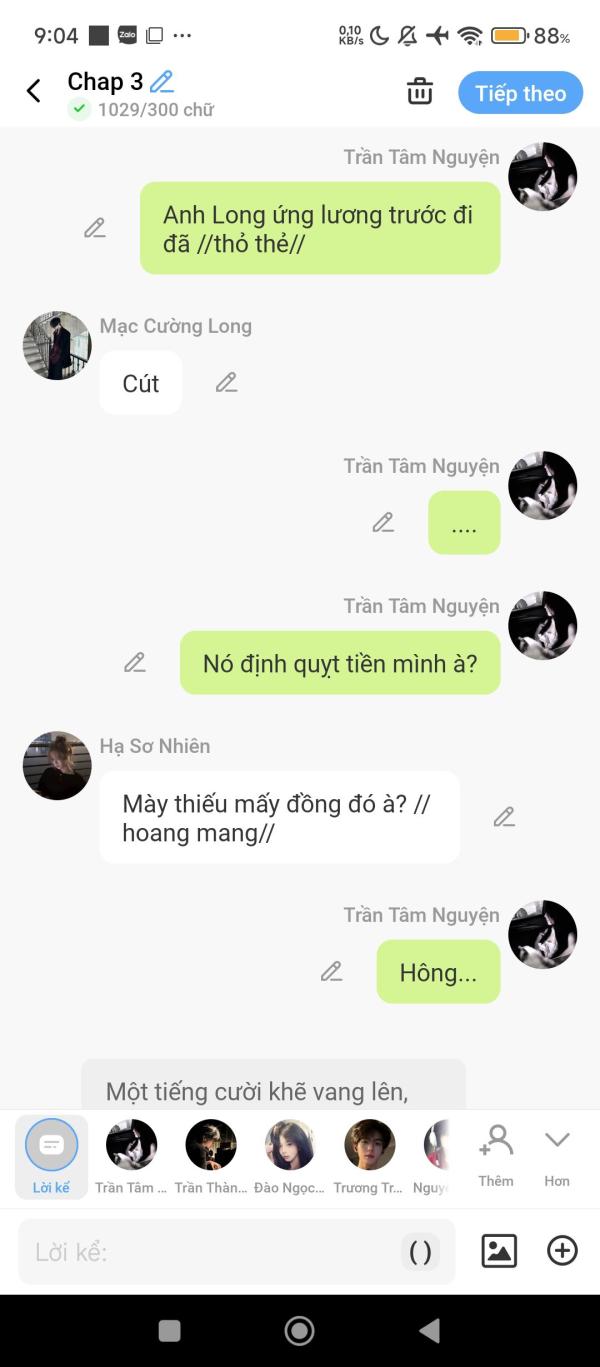Edit Hạ Sơ Nhiên's message
The height and width of the screenshot is (1367, 600).
point(505,817)
